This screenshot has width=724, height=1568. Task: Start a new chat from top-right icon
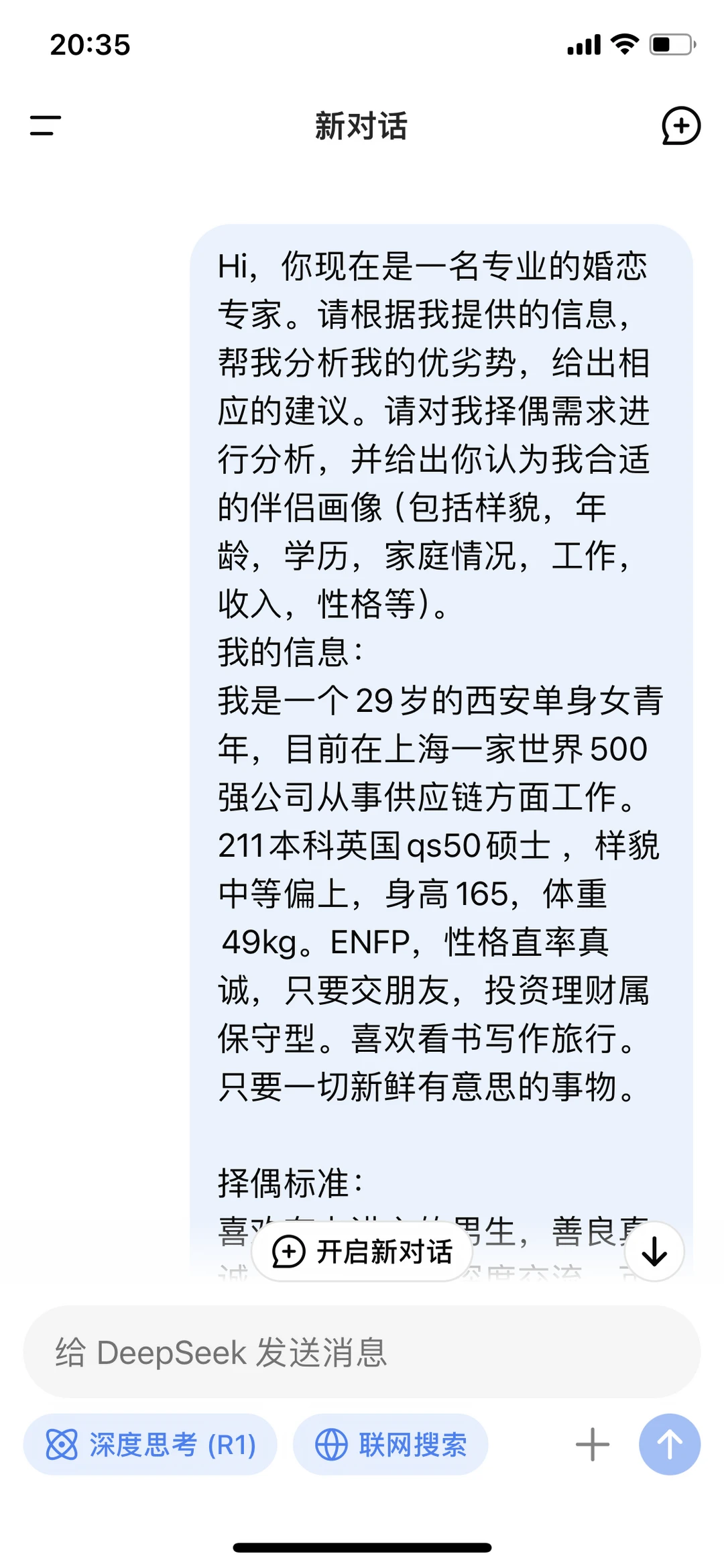pyautogui.click(x=680, y=125)
